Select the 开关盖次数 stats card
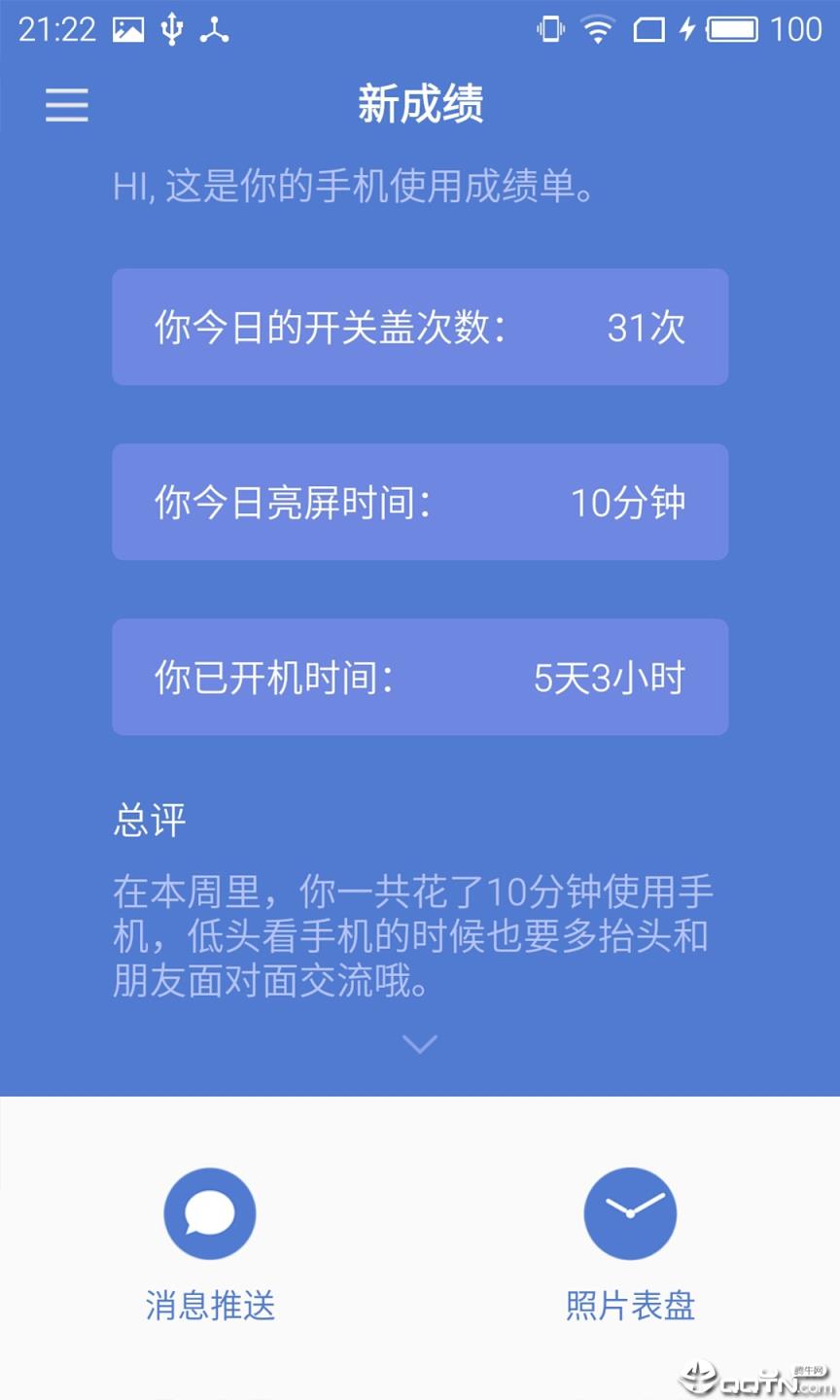This screenshot has width=840, height=1400. point(420,327)
